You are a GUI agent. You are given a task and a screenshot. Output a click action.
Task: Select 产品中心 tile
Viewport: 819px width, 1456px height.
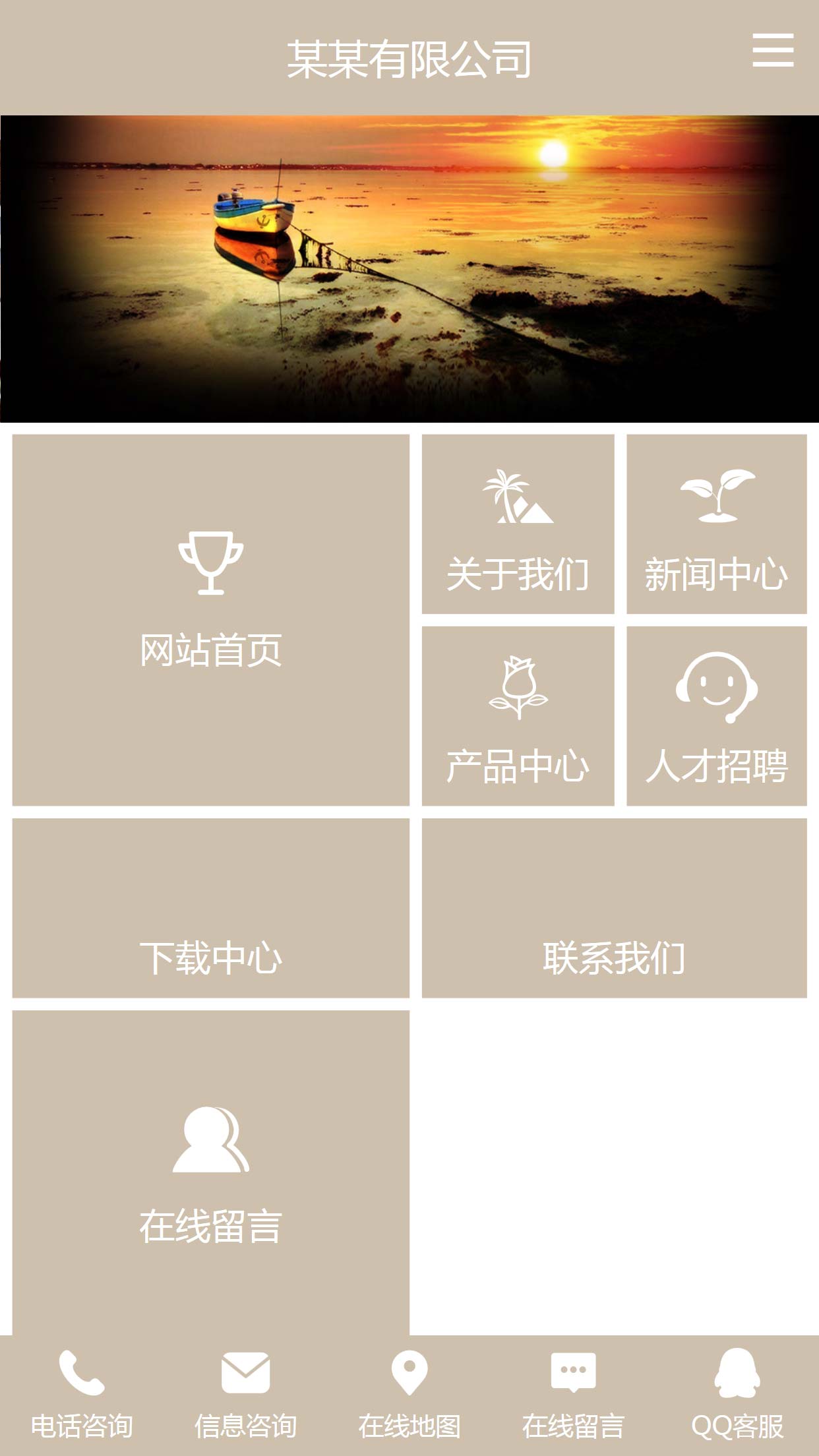[x=518, y=716]
